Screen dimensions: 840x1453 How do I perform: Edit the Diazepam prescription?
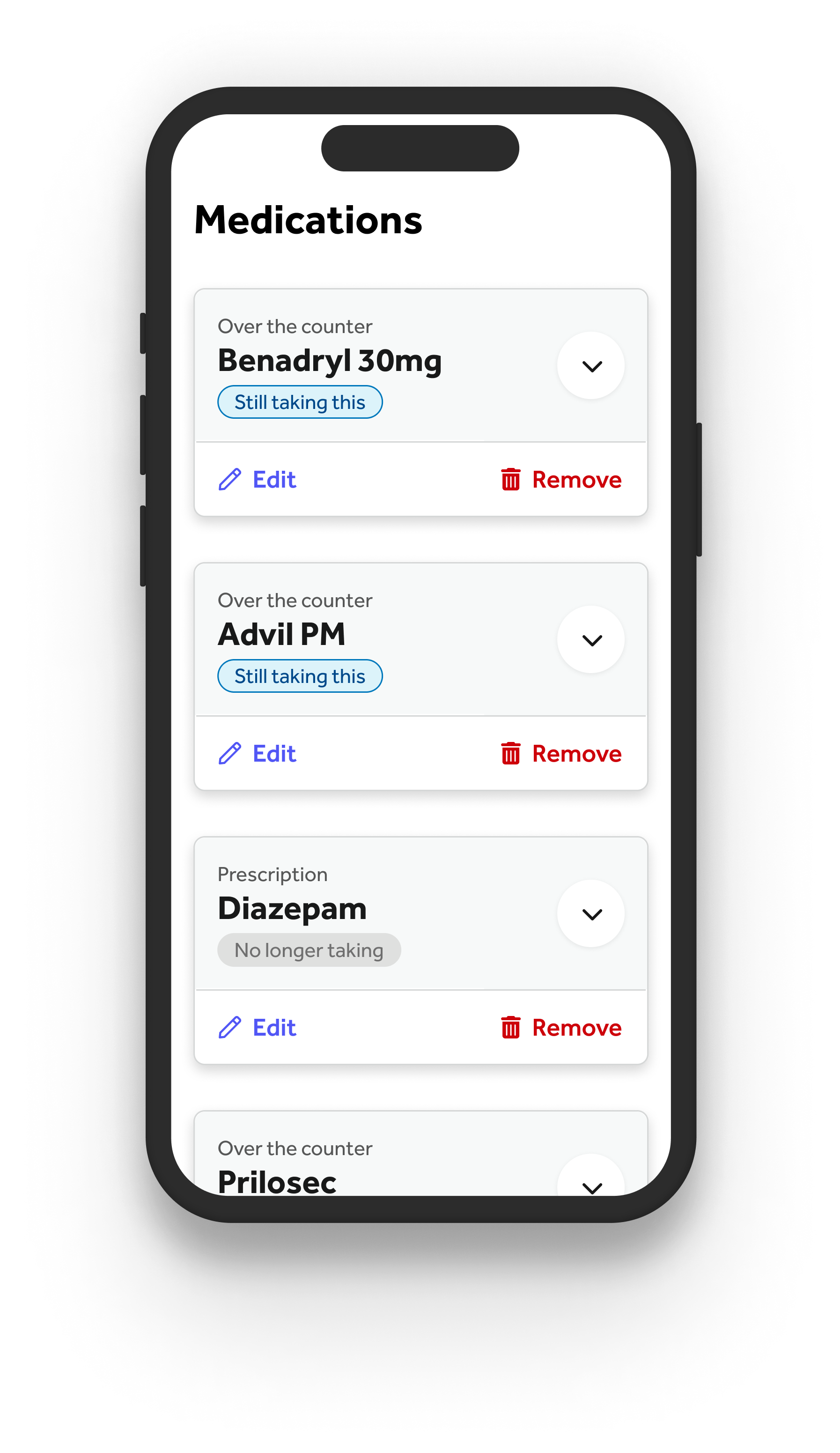coord(257,1027)
